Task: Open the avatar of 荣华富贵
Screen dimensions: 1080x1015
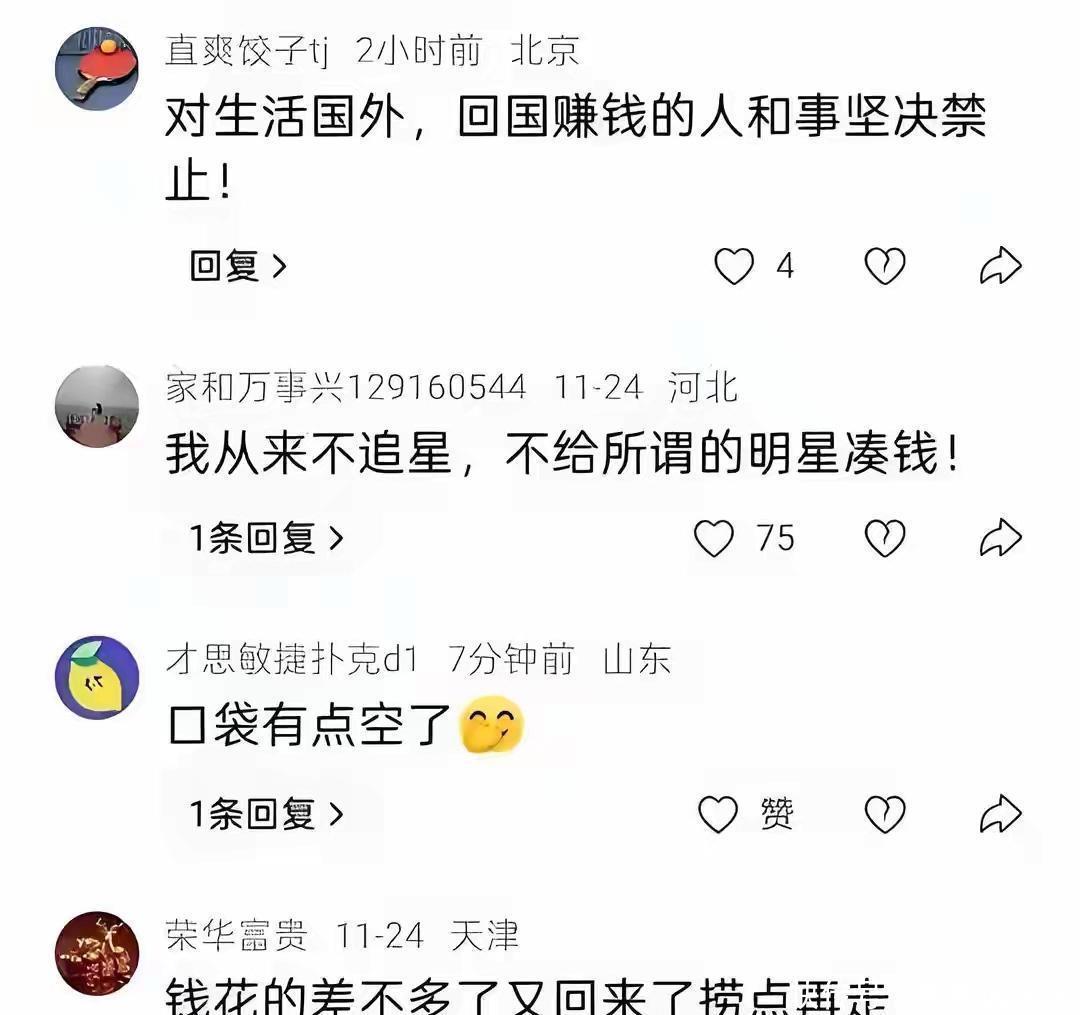Action: coord(97,953)
